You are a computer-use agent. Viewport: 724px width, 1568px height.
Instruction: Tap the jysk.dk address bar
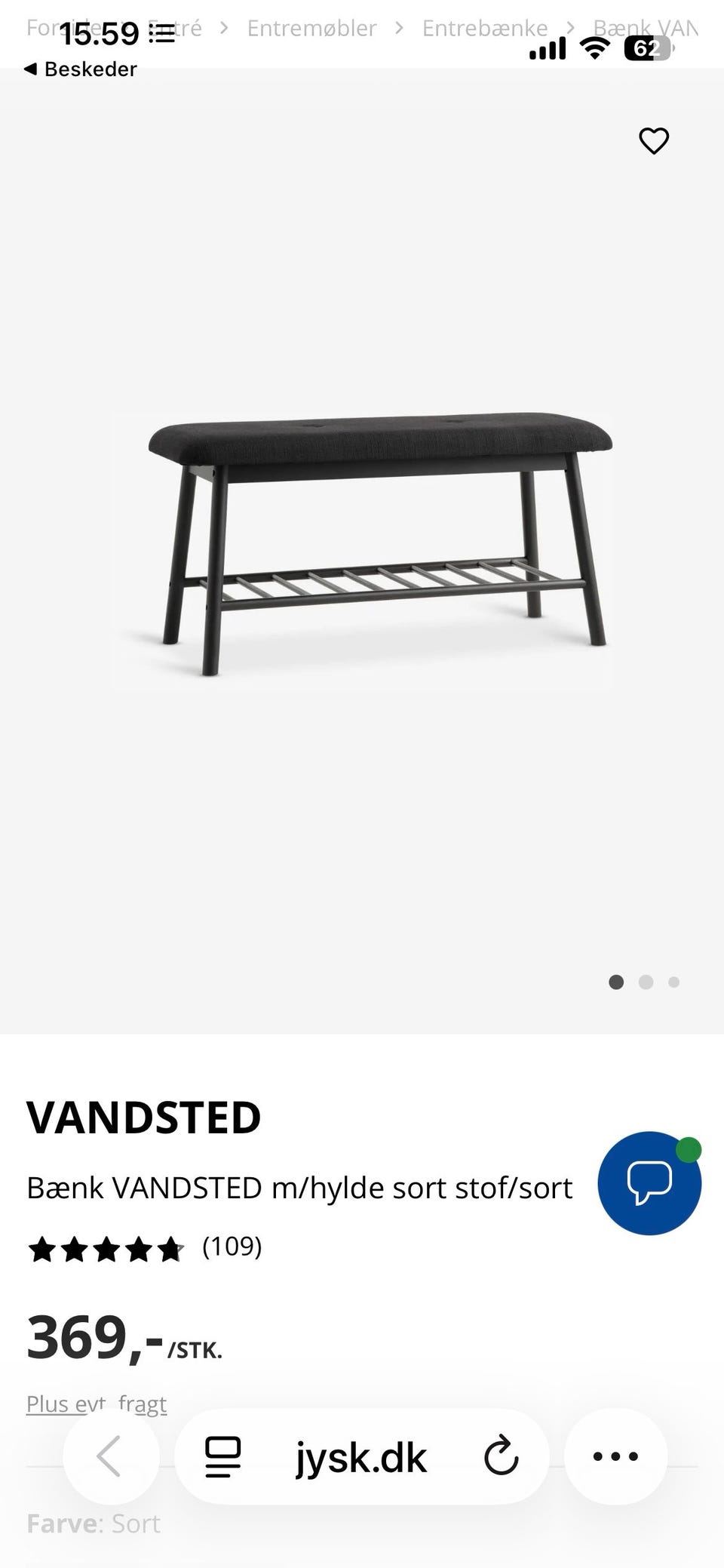[x=360, y=1456]
